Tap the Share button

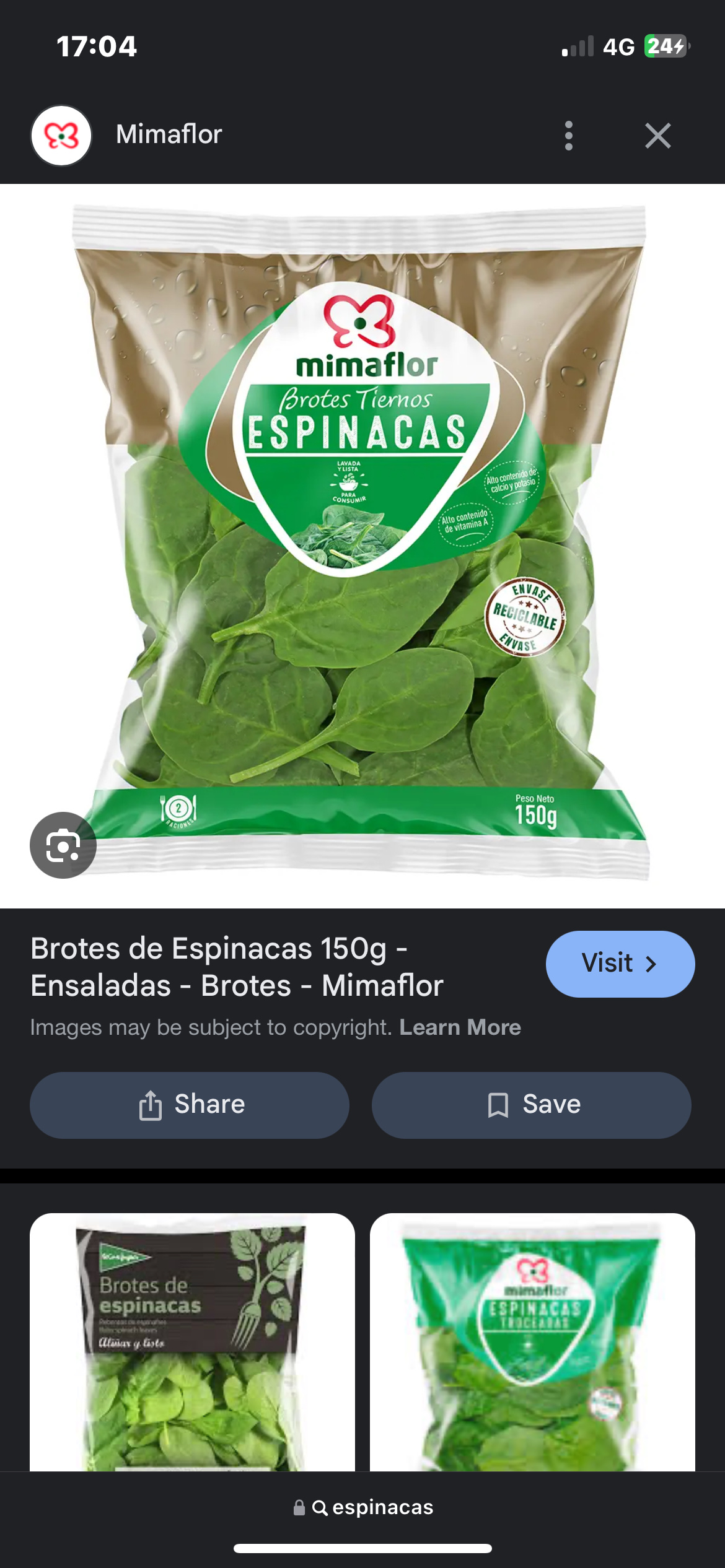(189, 1105)
